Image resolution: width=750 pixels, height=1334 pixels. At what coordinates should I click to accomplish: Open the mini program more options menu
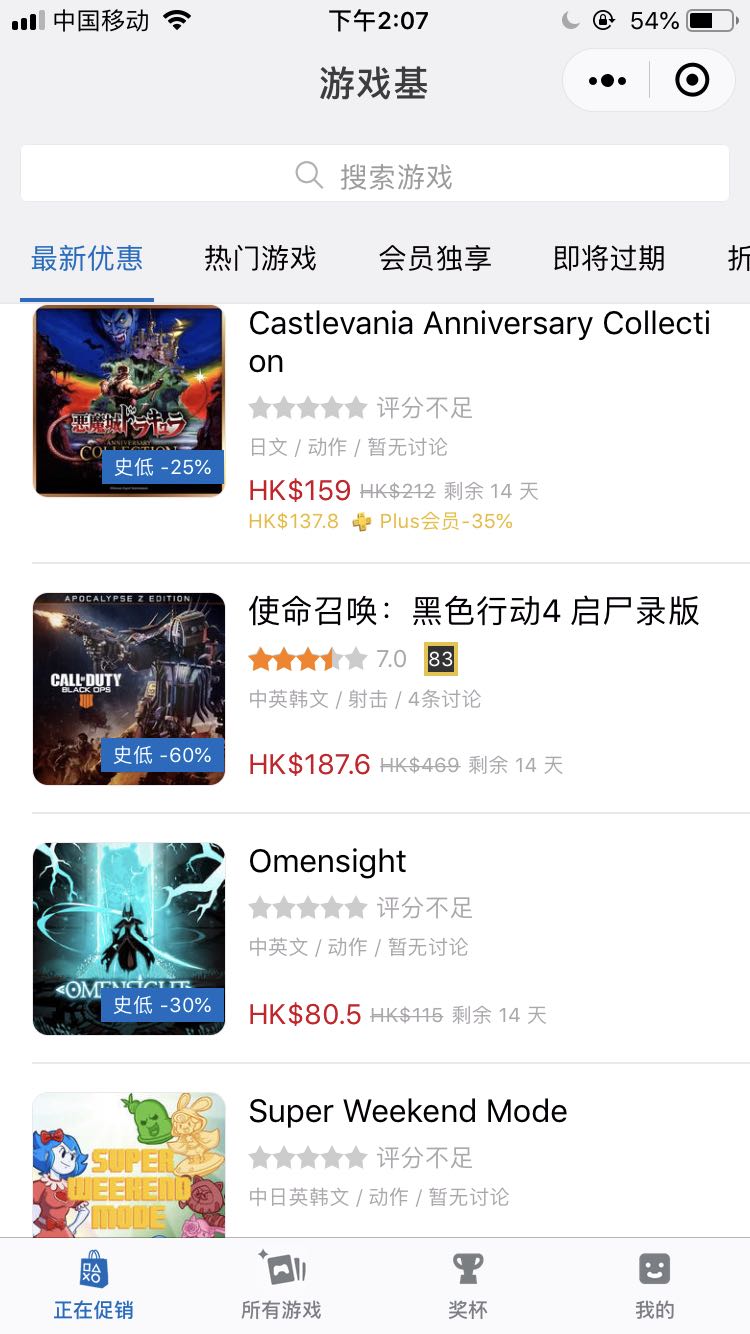click(608, 81)
